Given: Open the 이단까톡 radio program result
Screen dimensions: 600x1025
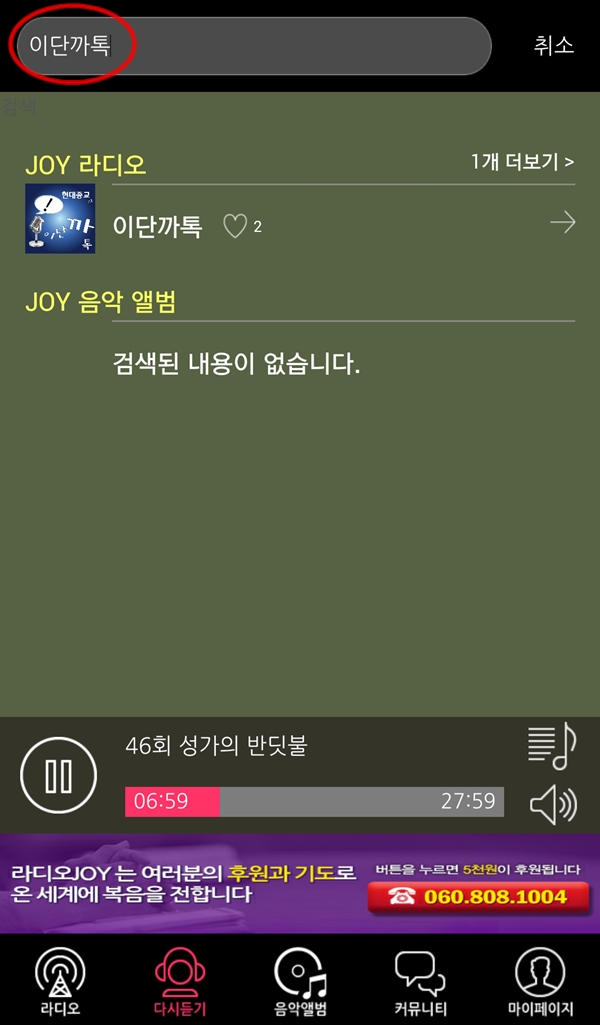Looking at the screenshot, I should 157,226.
